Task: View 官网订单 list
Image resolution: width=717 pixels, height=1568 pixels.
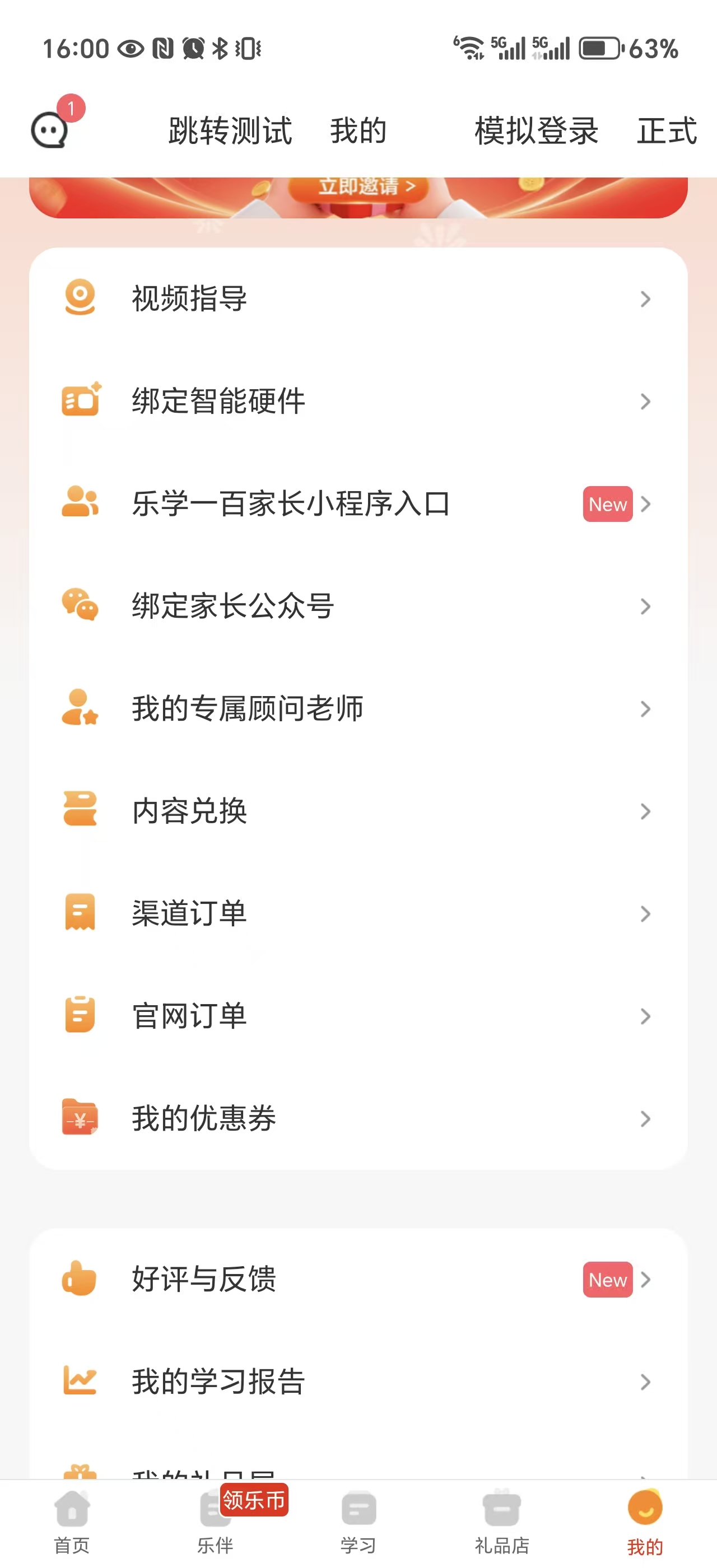Action: click(x=358, y=1016)
